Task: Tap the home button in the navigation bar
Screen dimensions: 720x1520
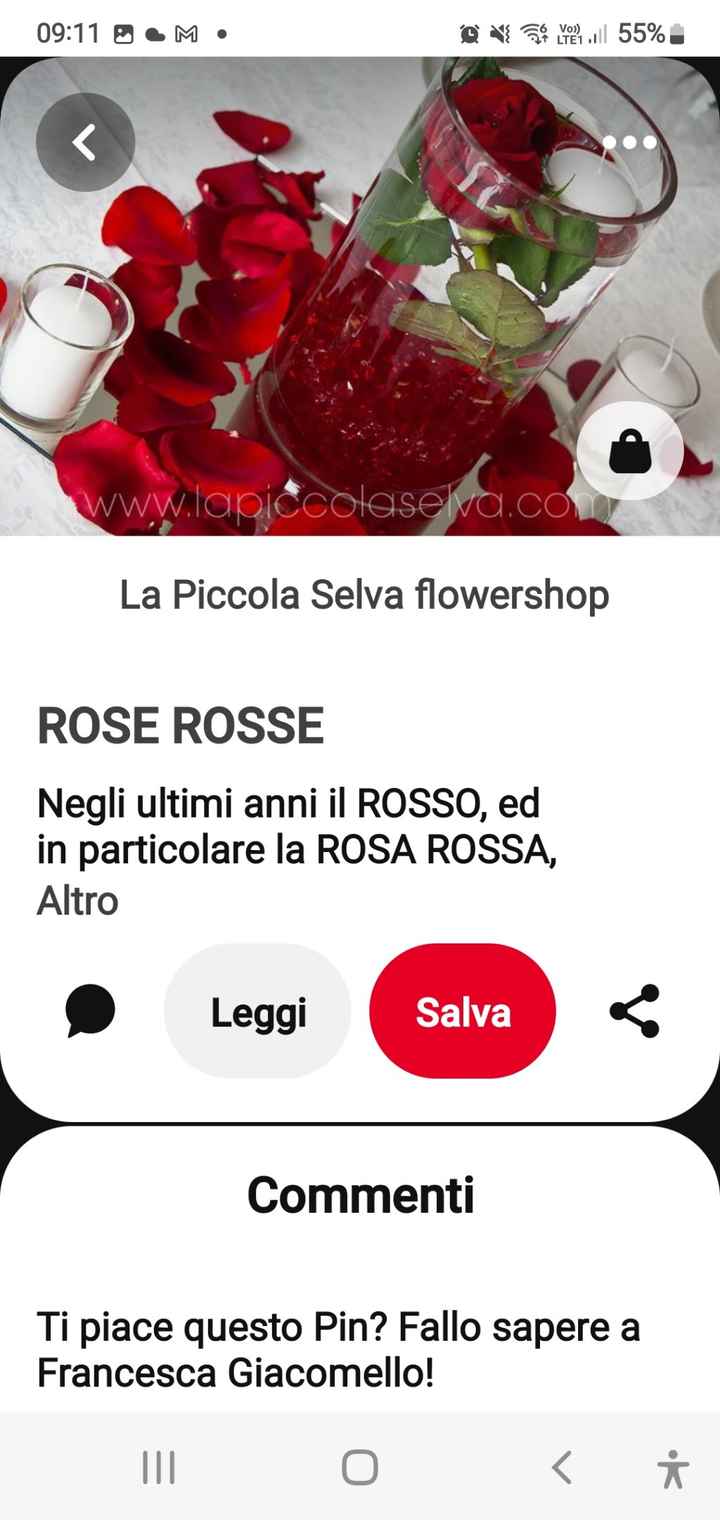Action: coord(360,1468)
